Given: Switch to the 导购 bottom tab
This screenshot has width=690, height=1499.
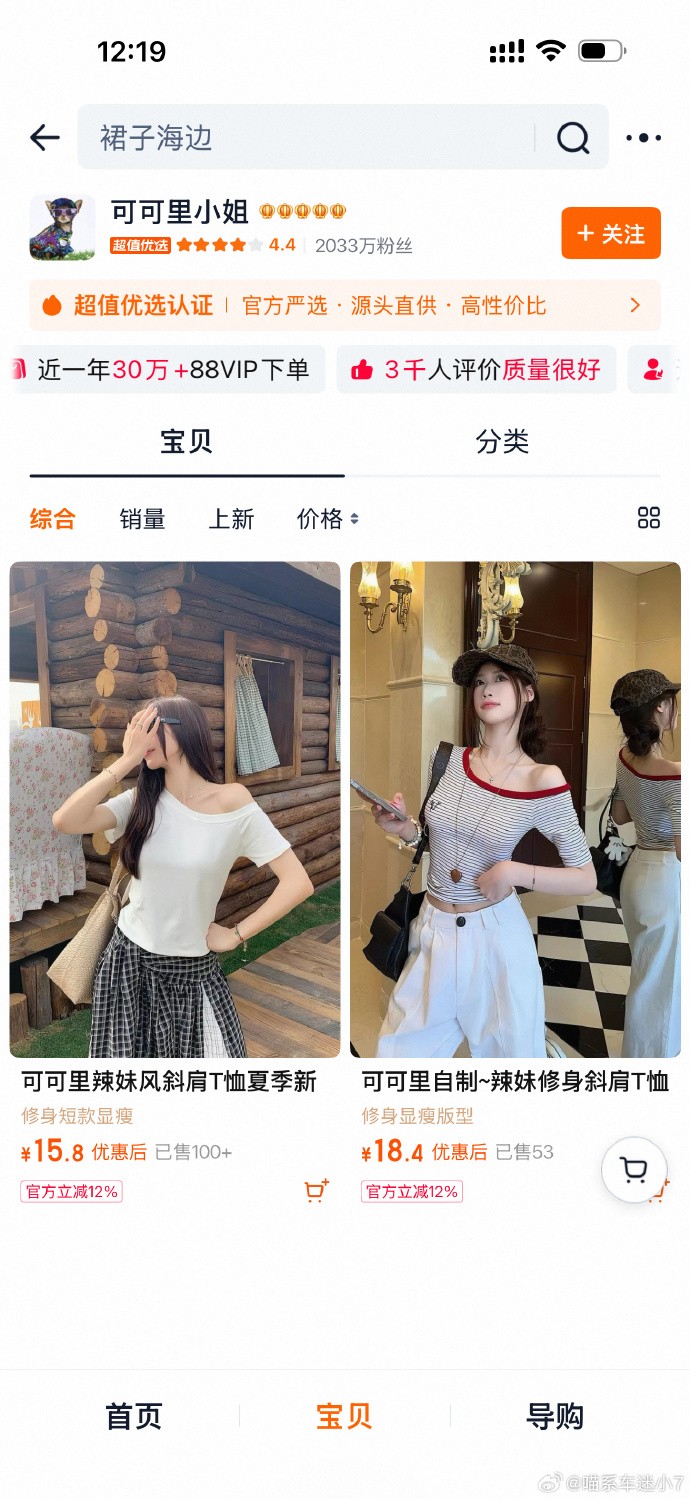Looking at the screenshot, I should point(555,1416).
